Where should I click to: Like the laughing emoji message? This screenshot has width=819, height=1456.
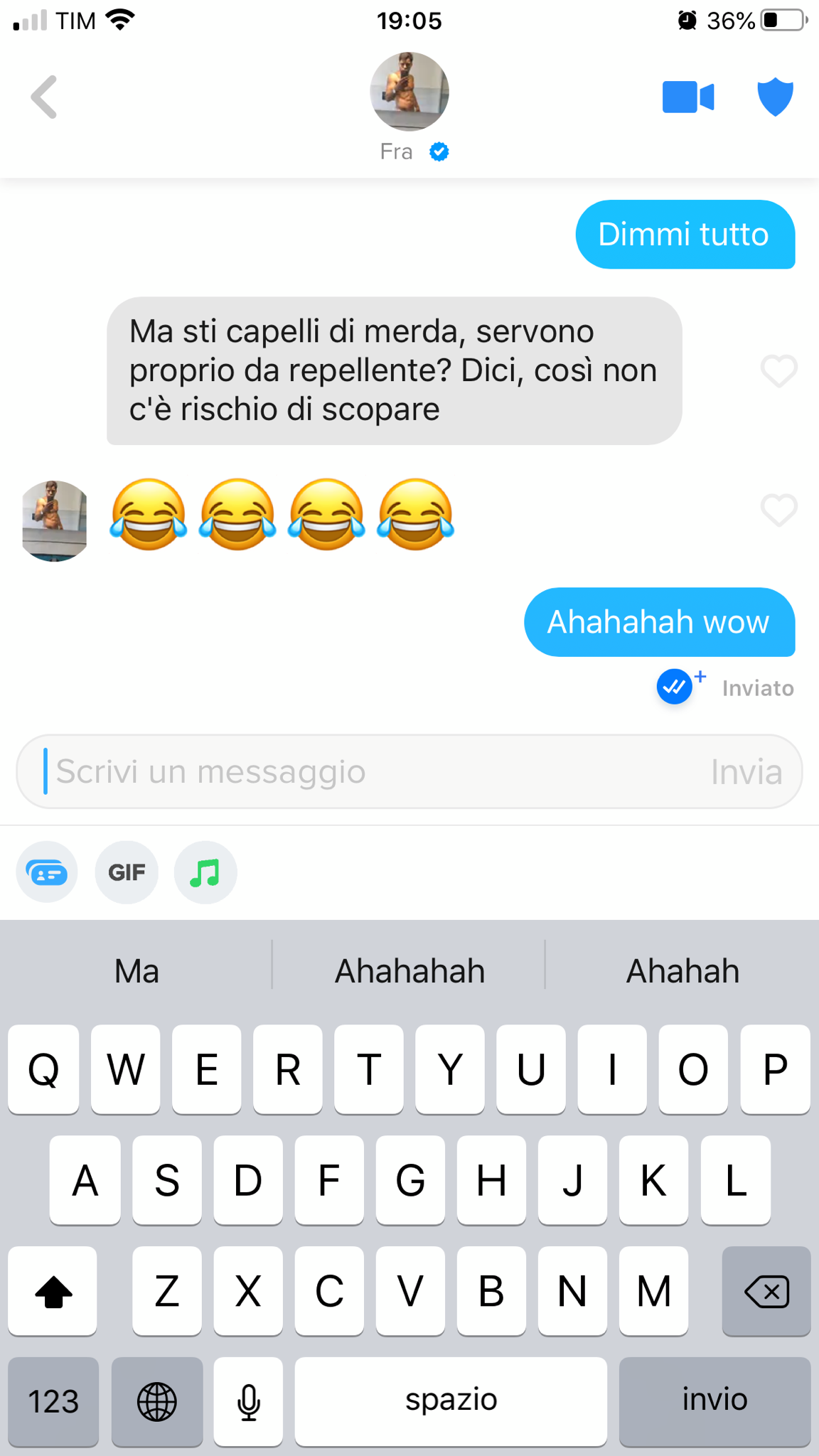click(x=778, y=510)
